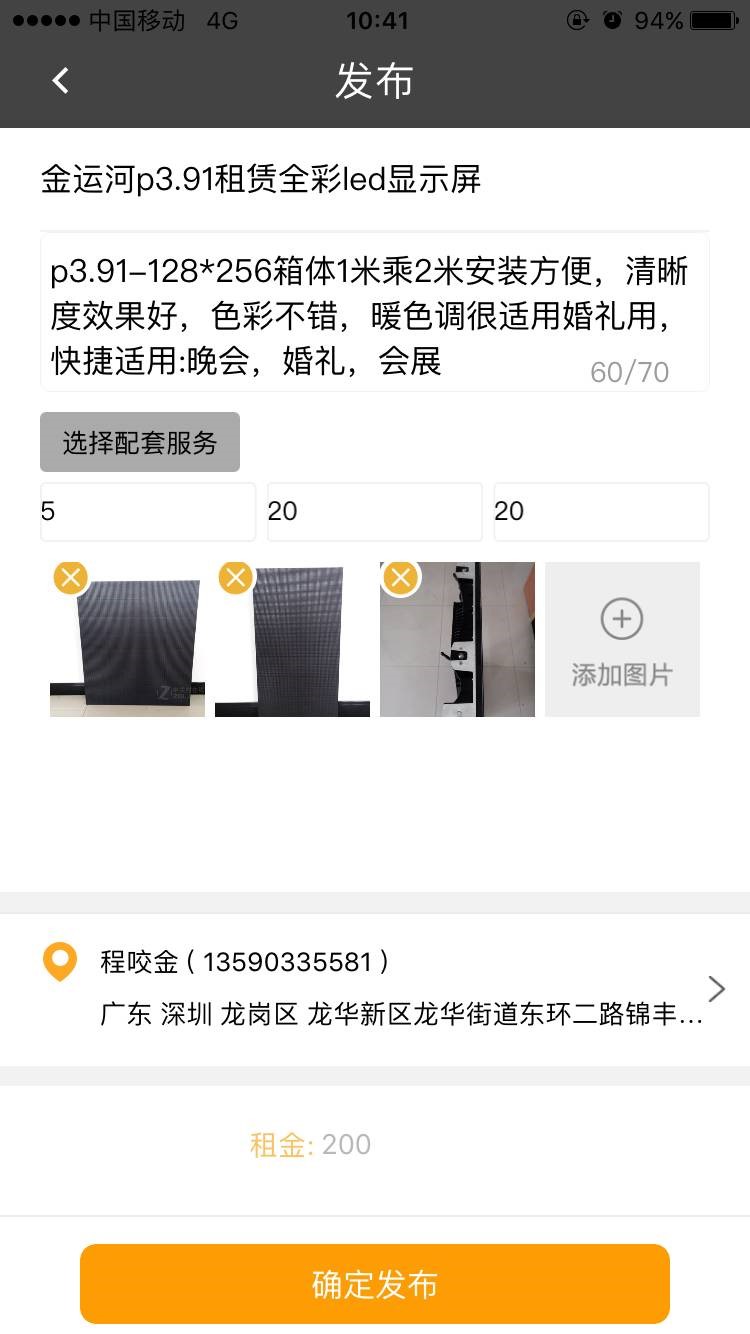Edit the field showing 5
The image size is (750, 1334).
click(x=147, y=512)
